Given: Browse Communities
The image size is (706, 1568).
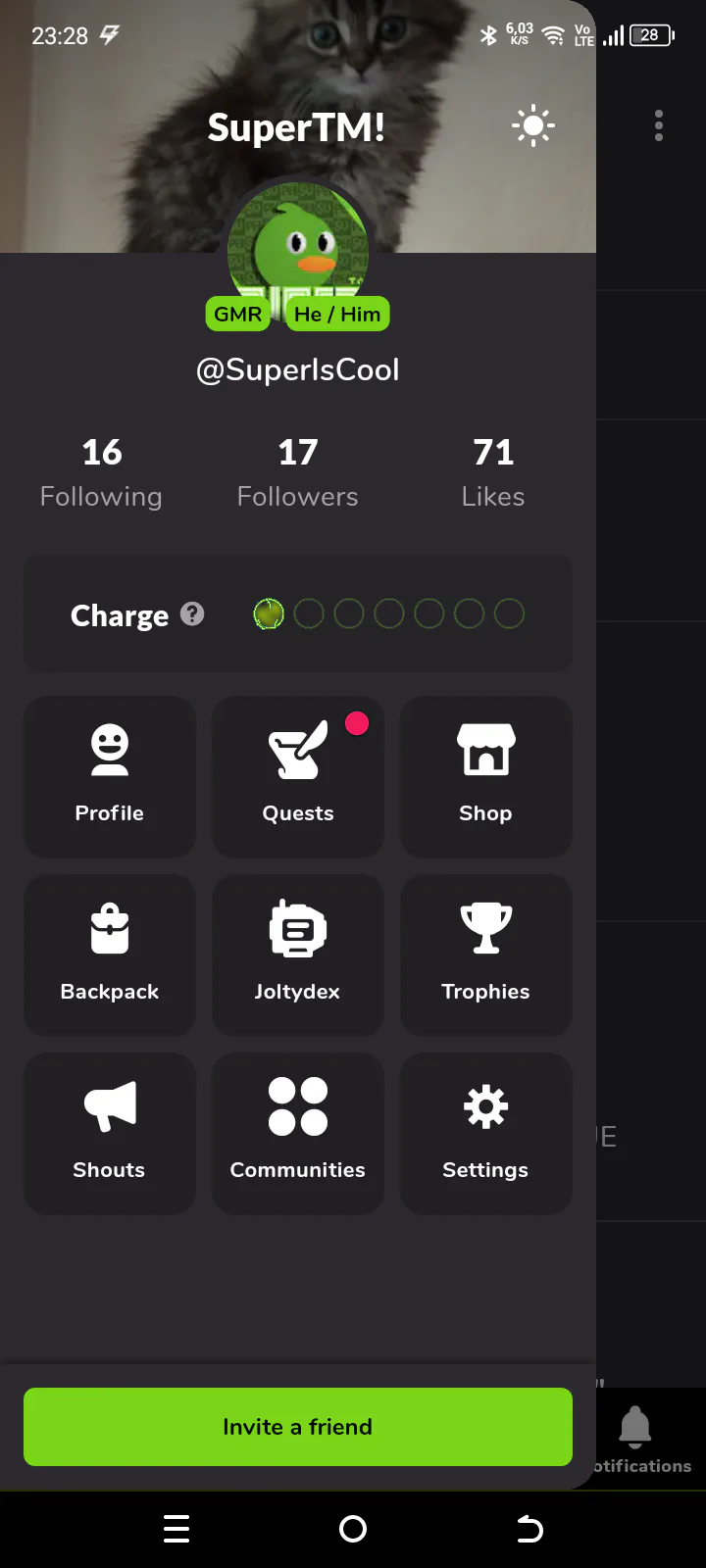Looking at the screenshot, I should [298, 1134].
